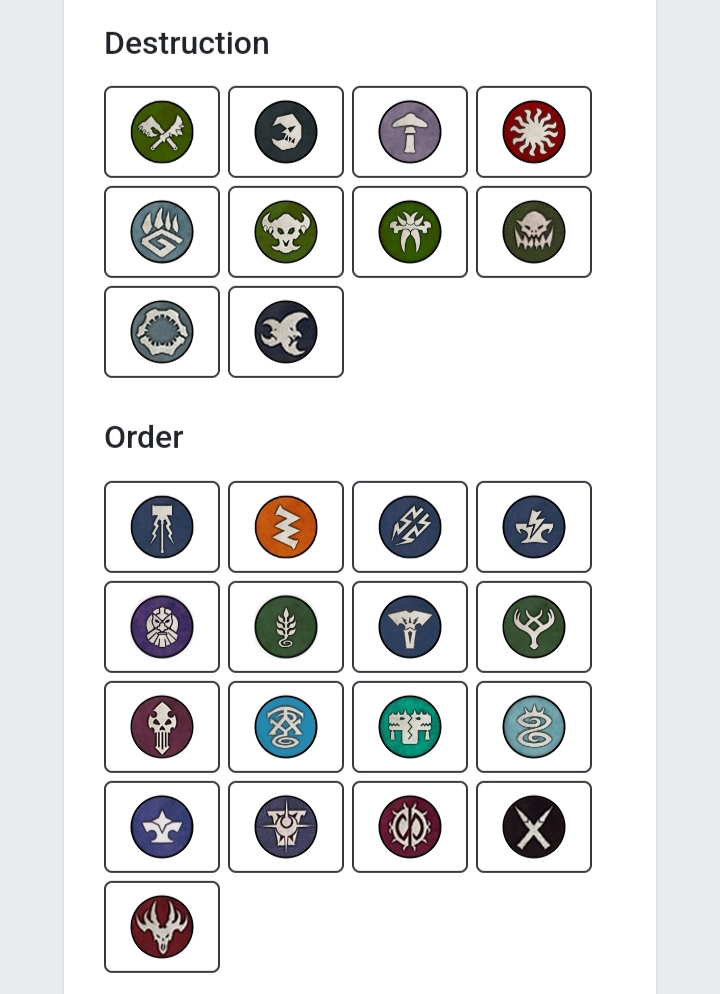Image resolution: width=720 pixels, height=994 pixels.
Task: Choose the red horned dragon skull tile
Action: [x=162, y=927]
